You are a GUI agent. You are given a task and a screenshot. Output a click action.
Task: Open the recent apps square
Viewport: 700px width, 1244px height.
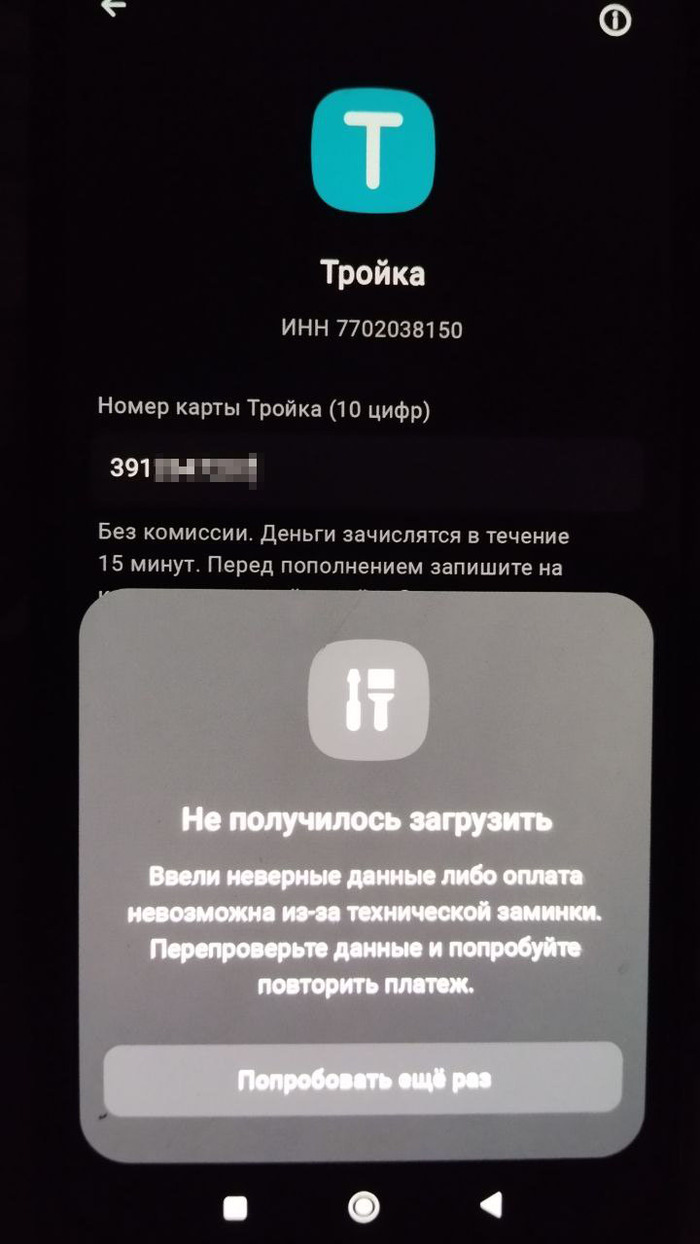click(235, 1208)
